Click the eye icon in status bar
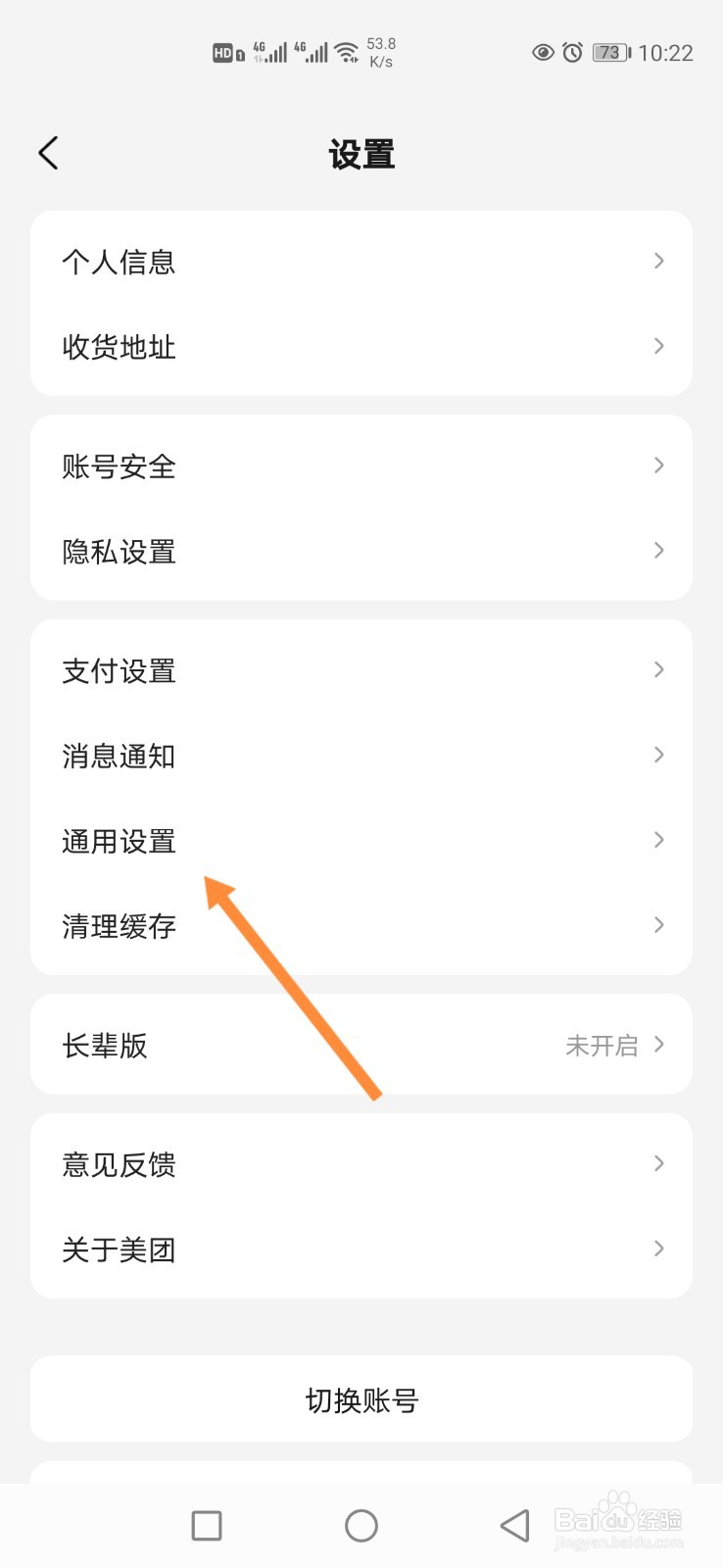This screenshot has width=723, height=1568. click(x=545, y=53)
